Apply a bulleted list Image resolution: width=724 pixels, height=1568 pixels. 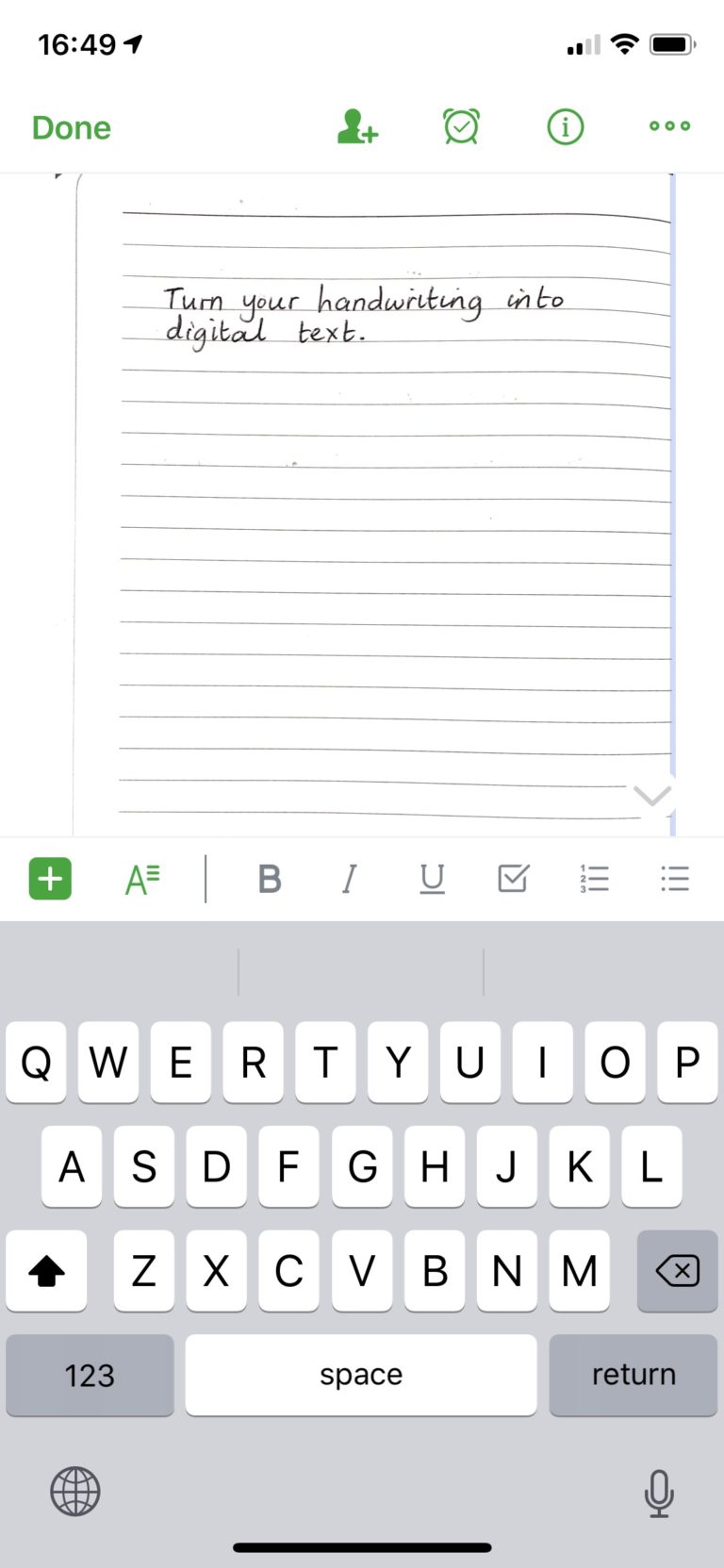click(675, 878)
